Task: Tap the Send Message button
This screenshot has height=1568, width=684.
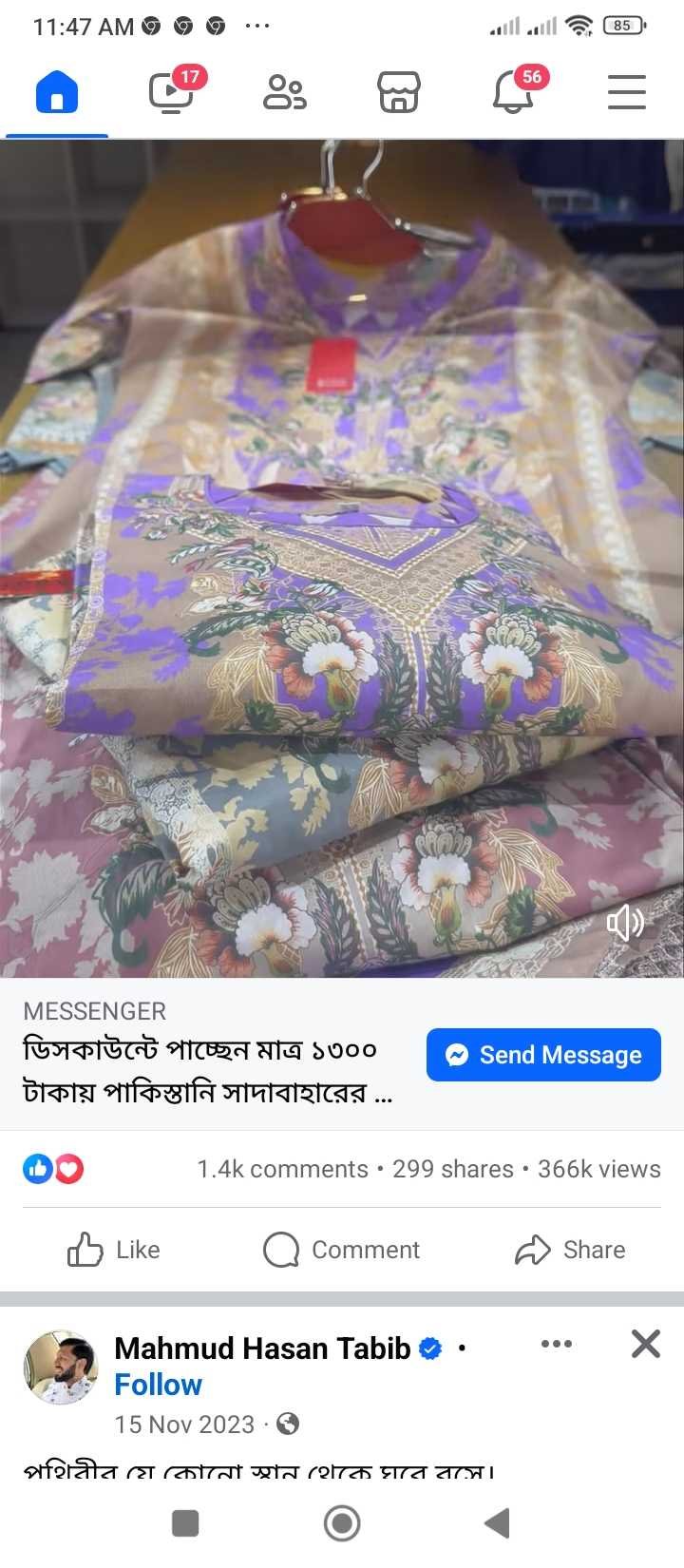Action: (543, 1055)
